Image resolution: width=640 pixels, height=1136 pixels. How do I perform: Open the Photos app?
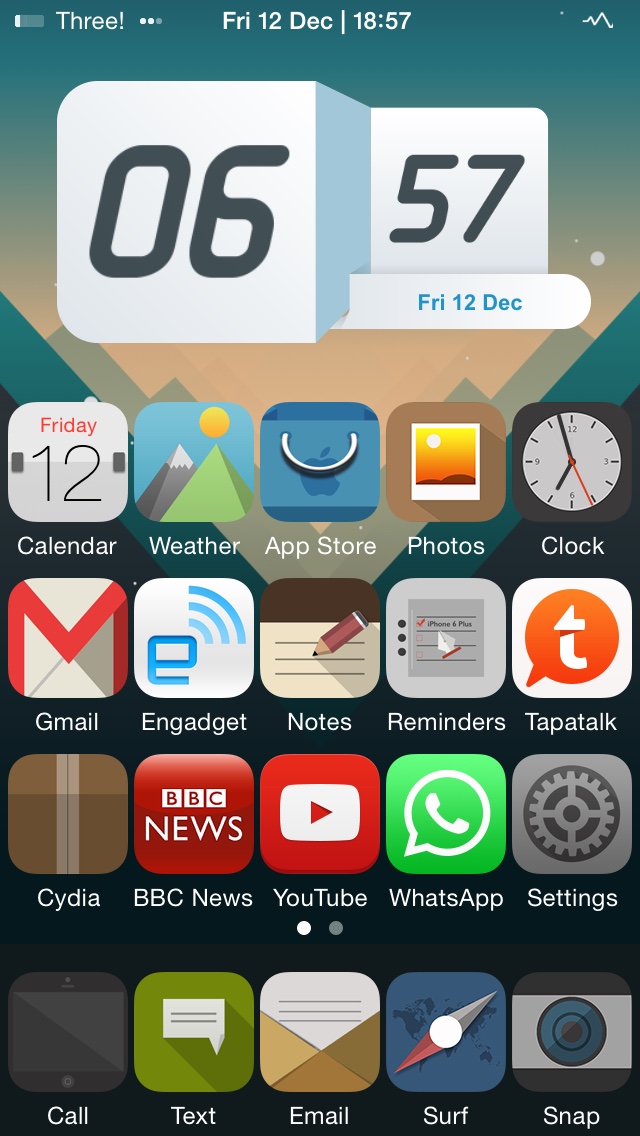click(446, 462)
